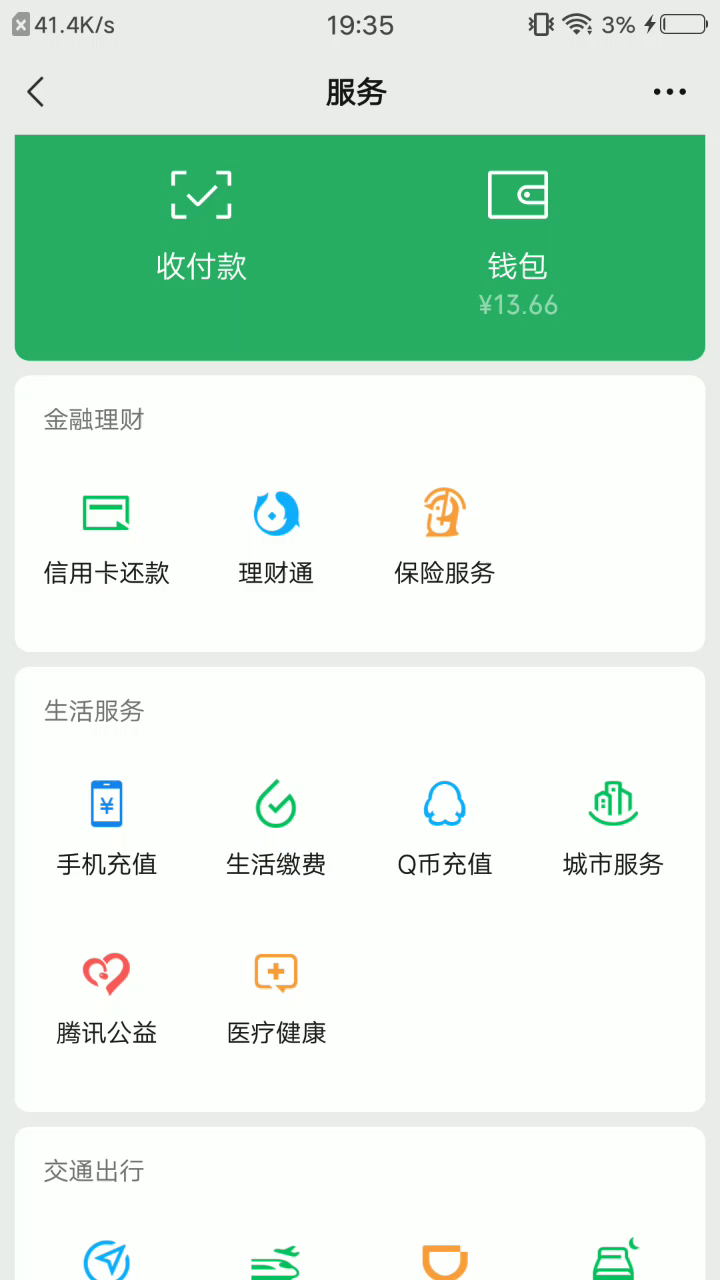Open 收付款 payment code

[x=201, y=225]
